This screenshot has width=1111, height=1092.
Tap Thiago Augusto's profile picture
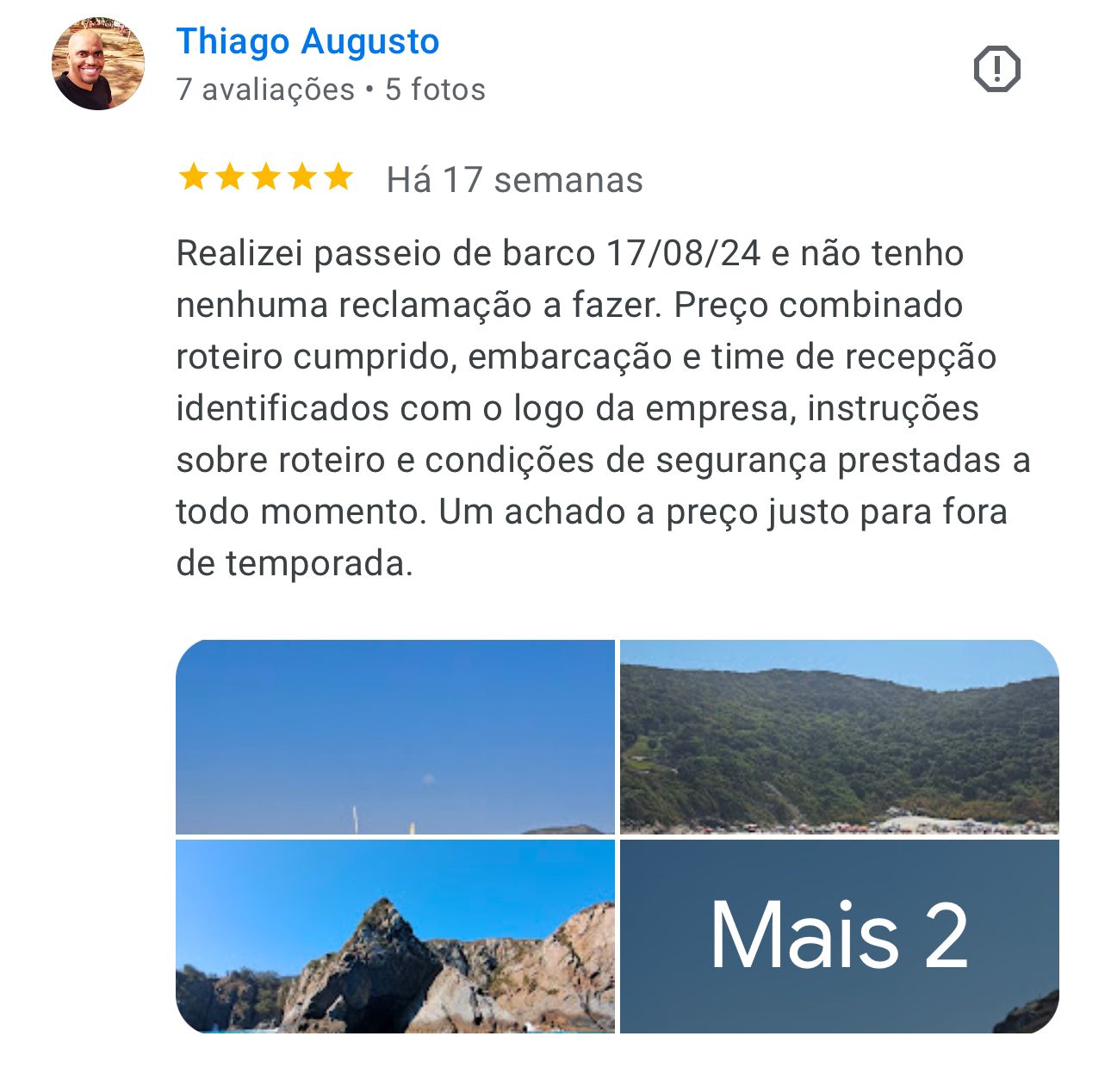pyautogui.click(x=98, y=65)
